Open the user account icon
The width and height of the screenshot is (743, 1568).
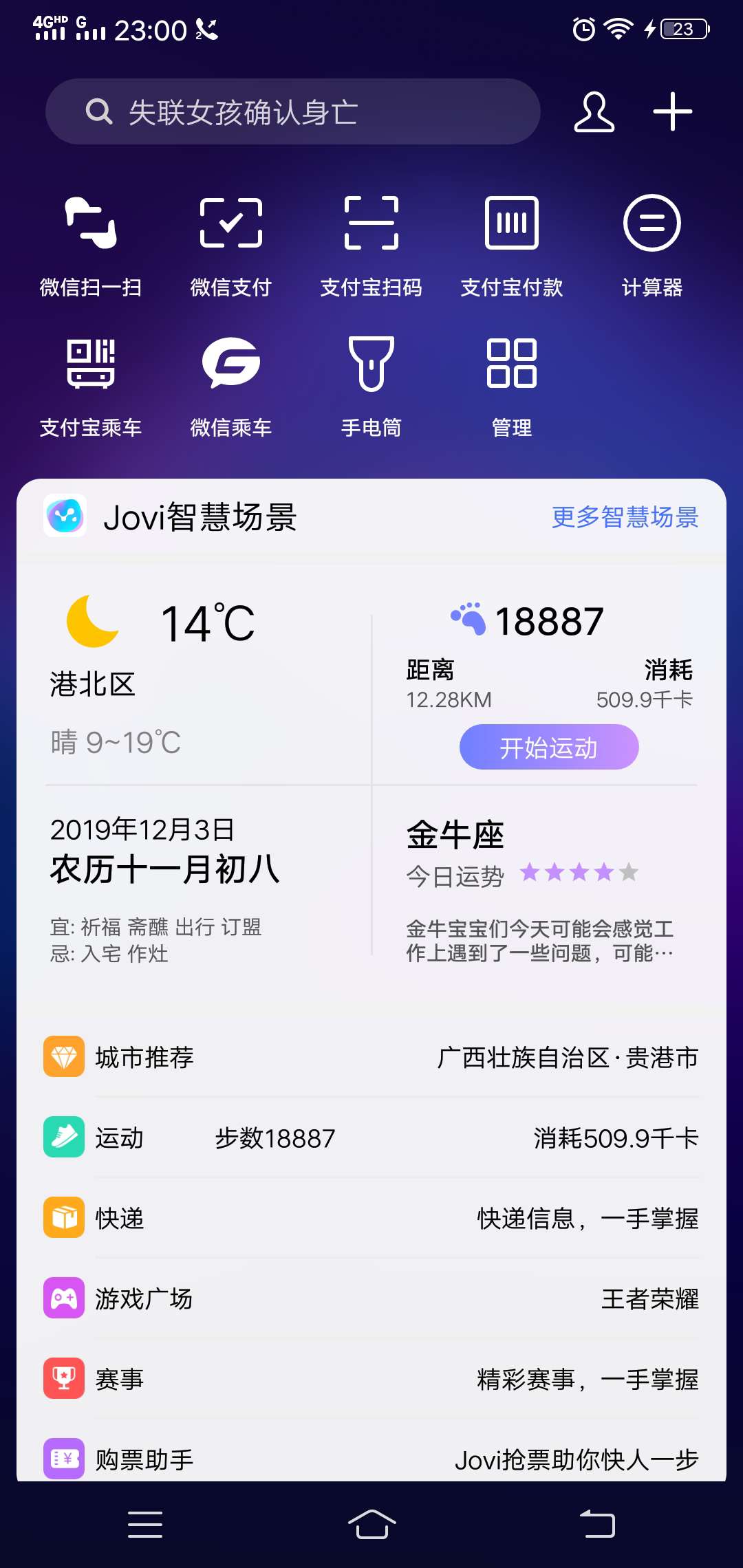594,111
